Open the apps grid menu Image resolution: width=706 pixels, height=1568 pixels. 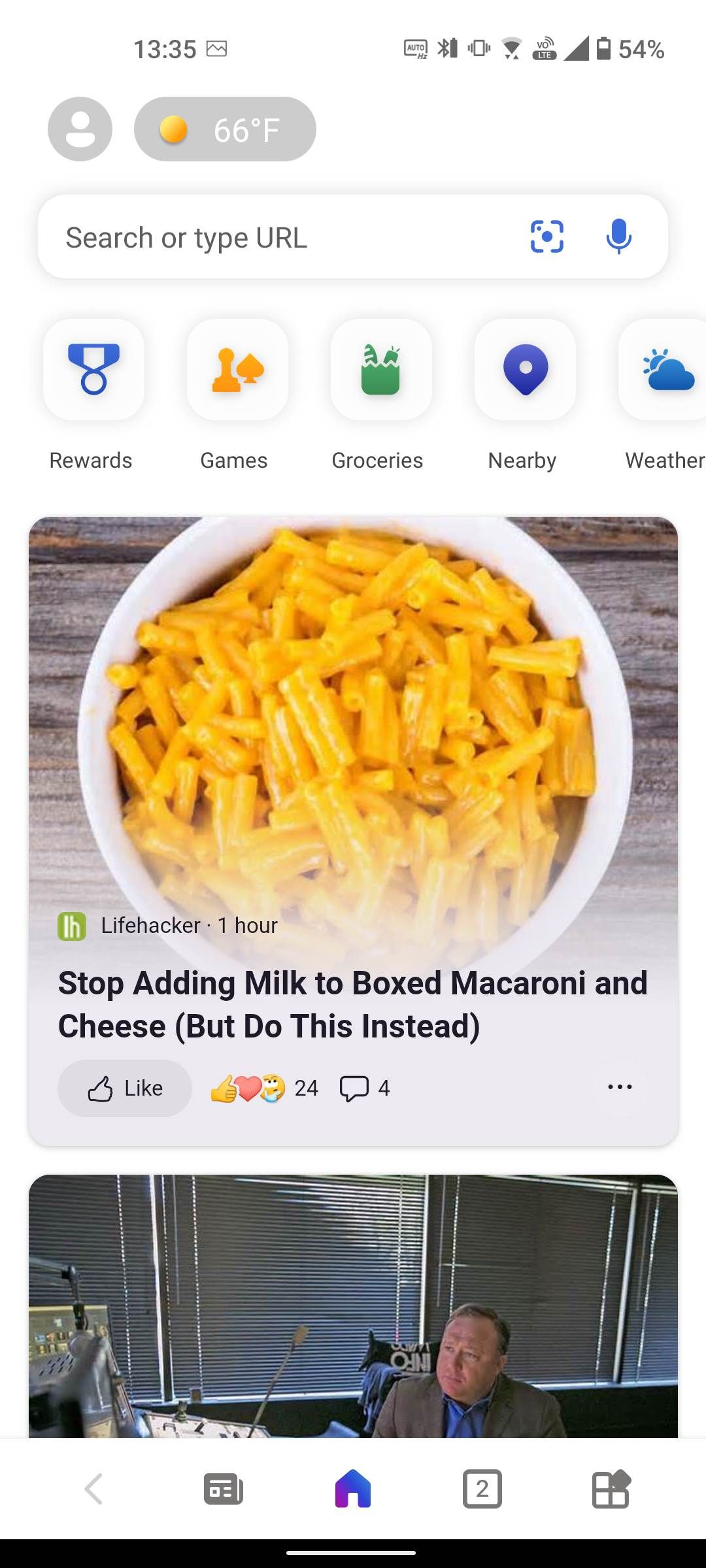[611, 1489]
